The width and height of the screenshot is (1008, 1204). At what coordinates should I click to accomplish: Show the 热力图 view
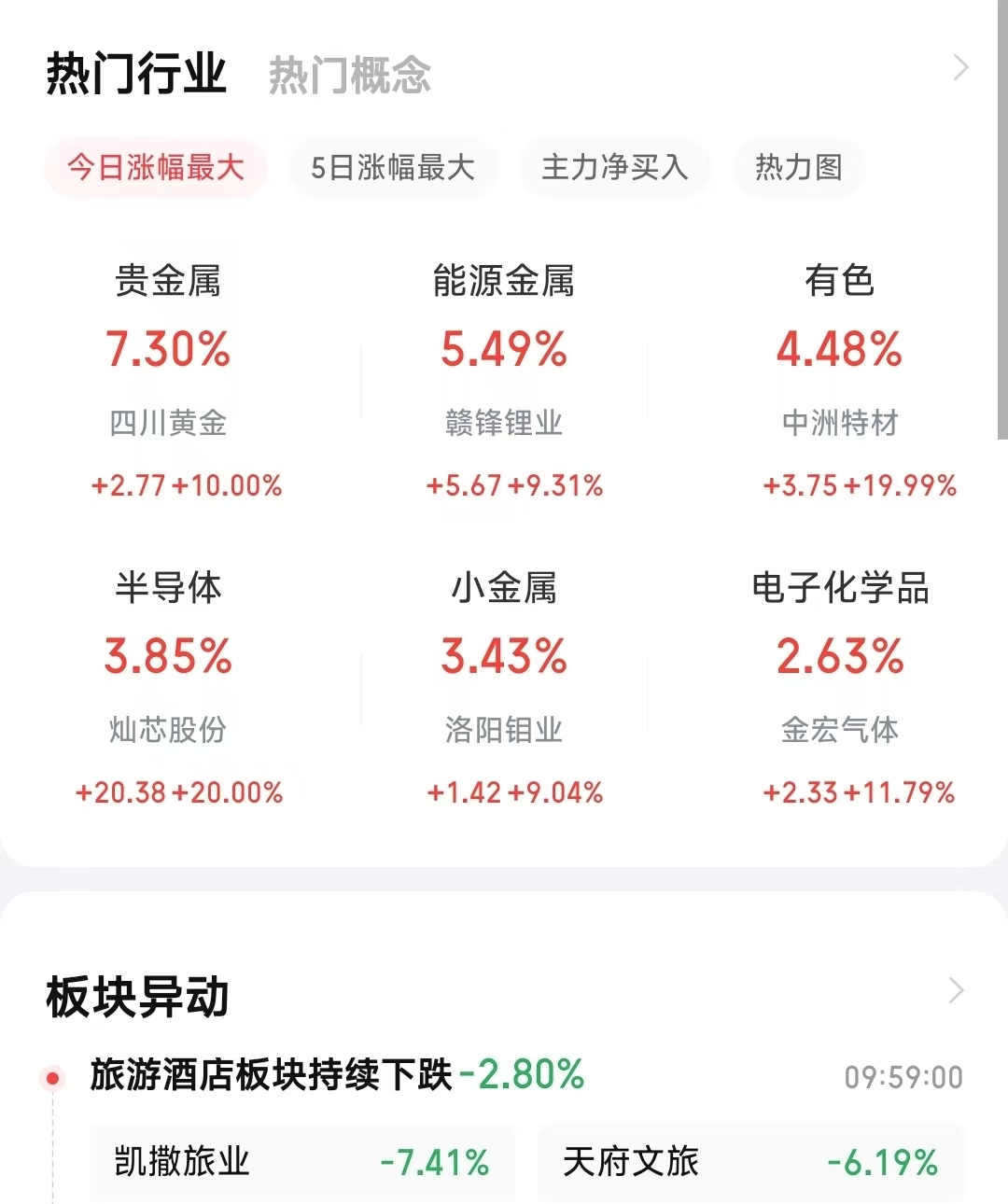[x=798, y=168]
